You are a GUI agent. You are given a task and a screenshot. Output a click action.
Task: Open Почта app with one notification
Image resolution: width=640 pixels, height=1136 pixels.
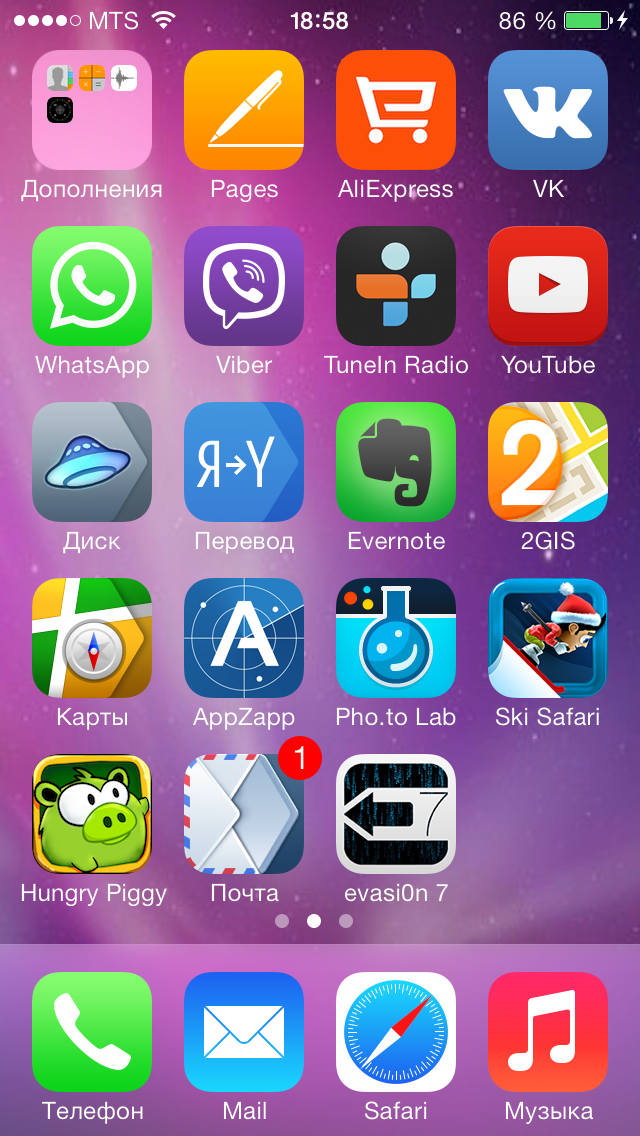[x=244, y=814]
